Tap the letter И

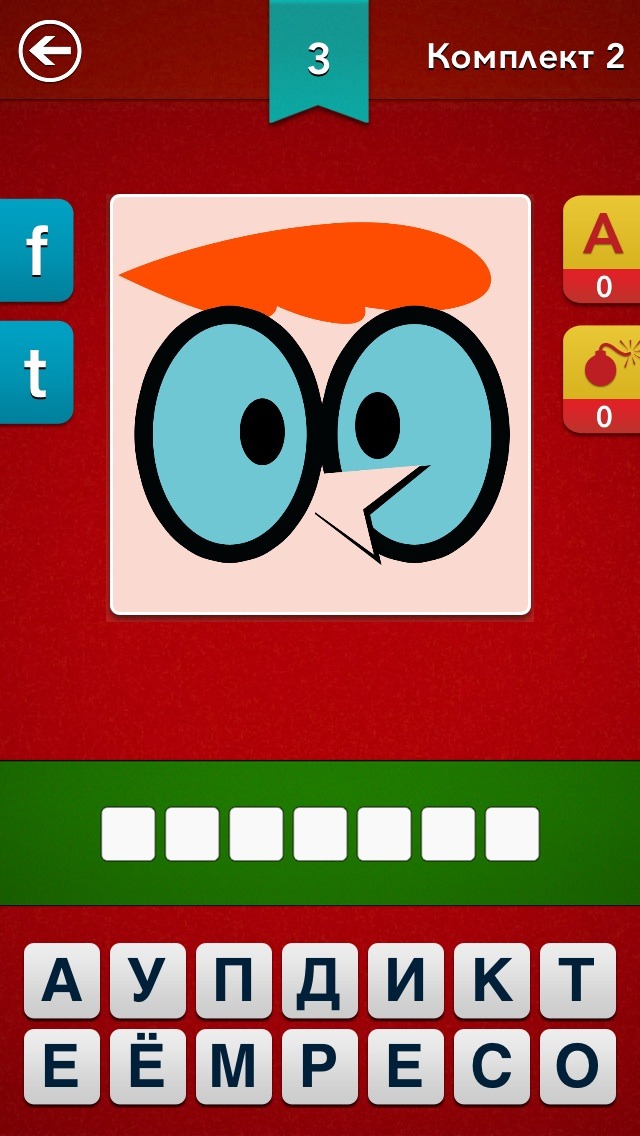point(406,981)
